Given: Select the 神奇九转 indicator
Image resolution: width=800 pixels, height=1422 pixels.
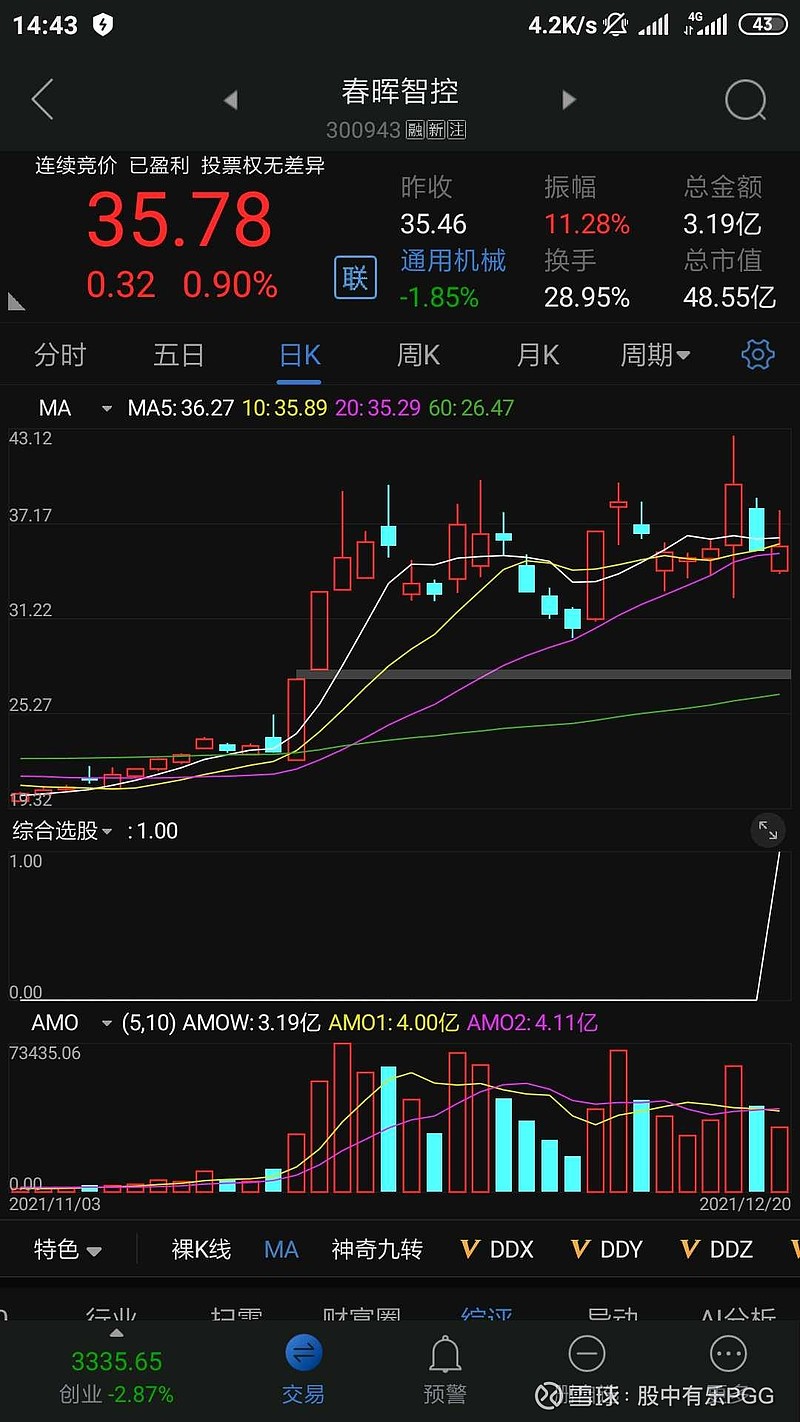Looking at the screenshot, I should tap(377, 1250).
